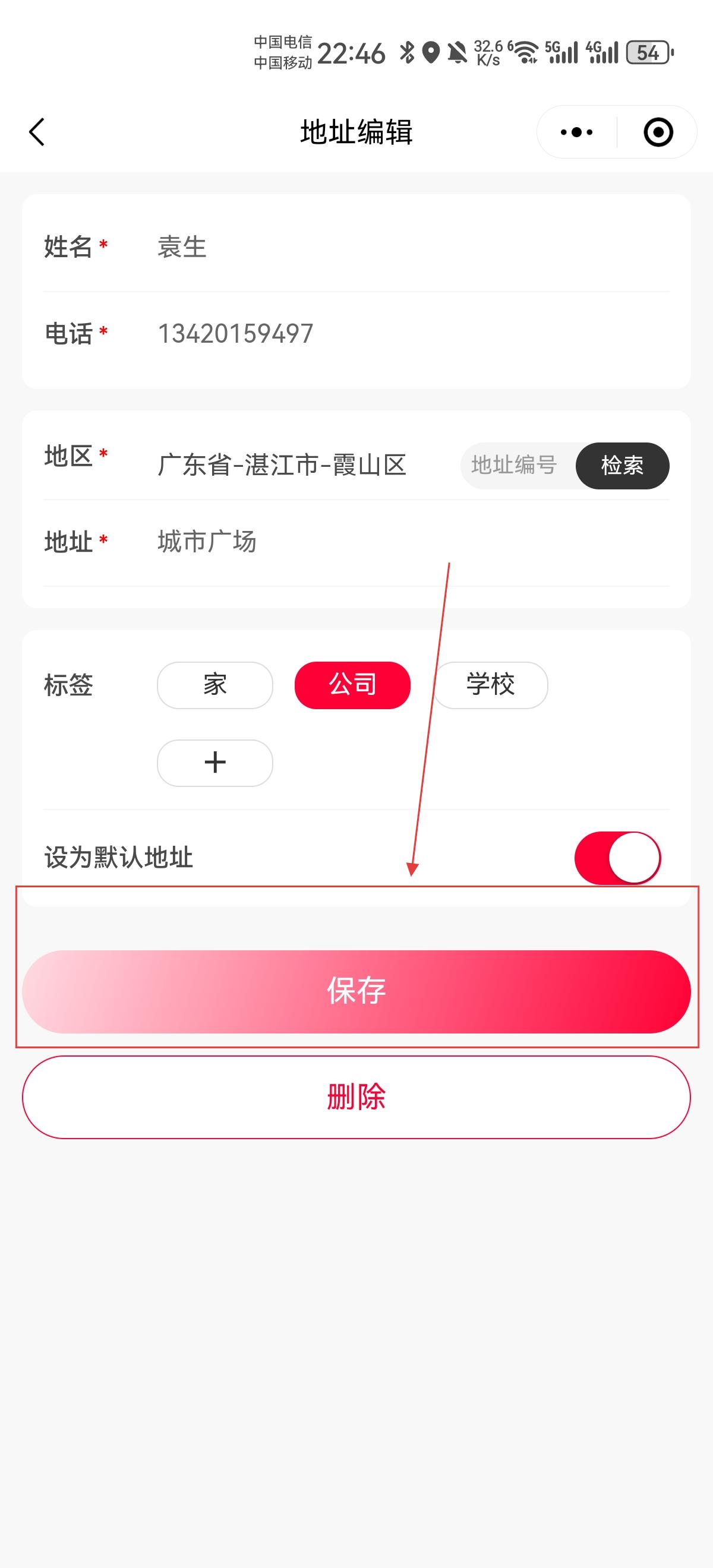
Task: Open the mini program more options menu
Action: (x=576, y=132)
